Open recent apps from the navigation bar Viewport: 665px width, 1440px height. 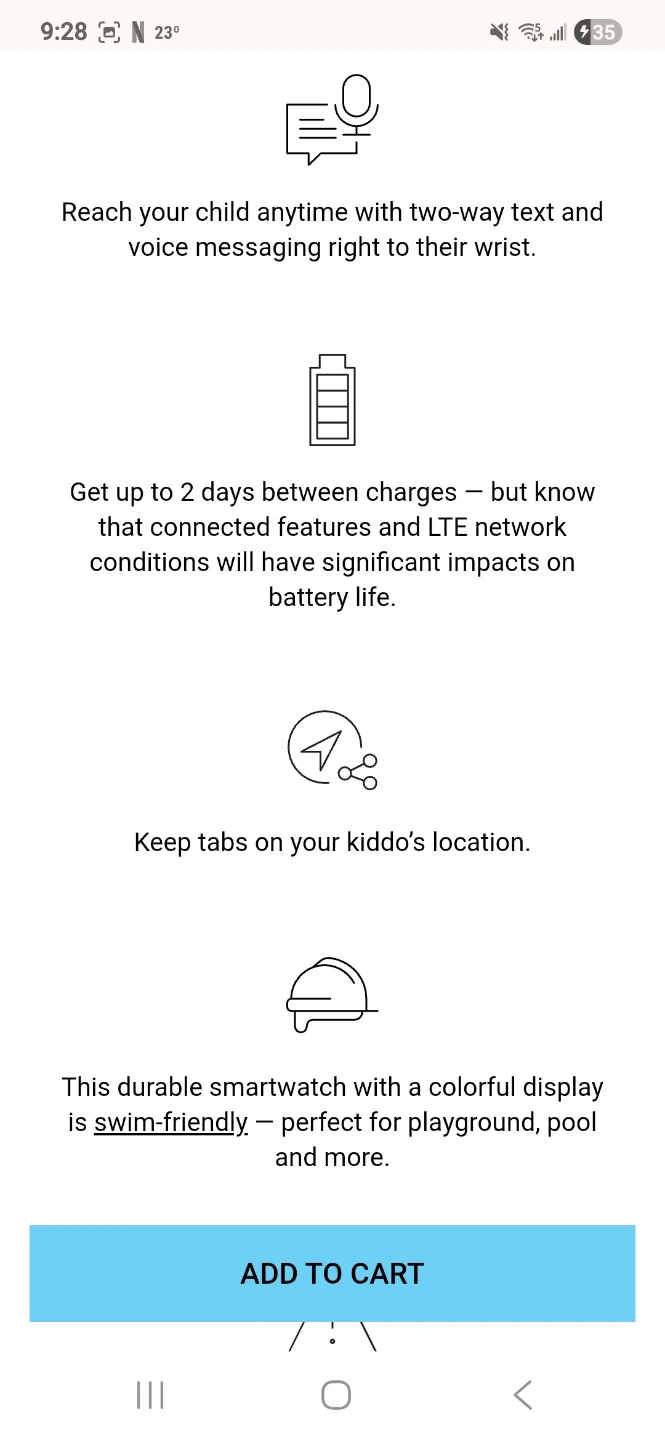(x=150, y=1395)
